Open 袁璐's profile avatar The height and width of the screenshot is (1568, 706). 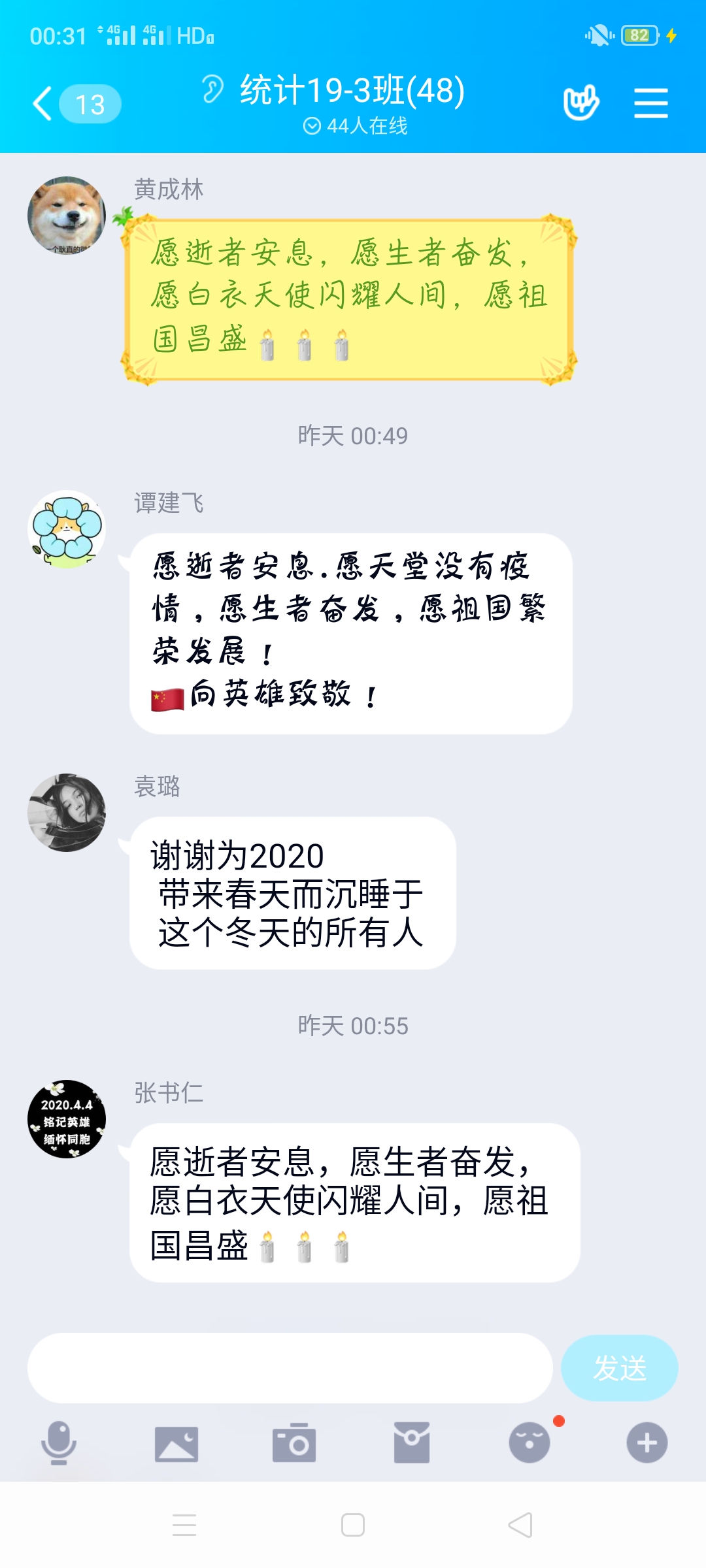tap(67, 813)
